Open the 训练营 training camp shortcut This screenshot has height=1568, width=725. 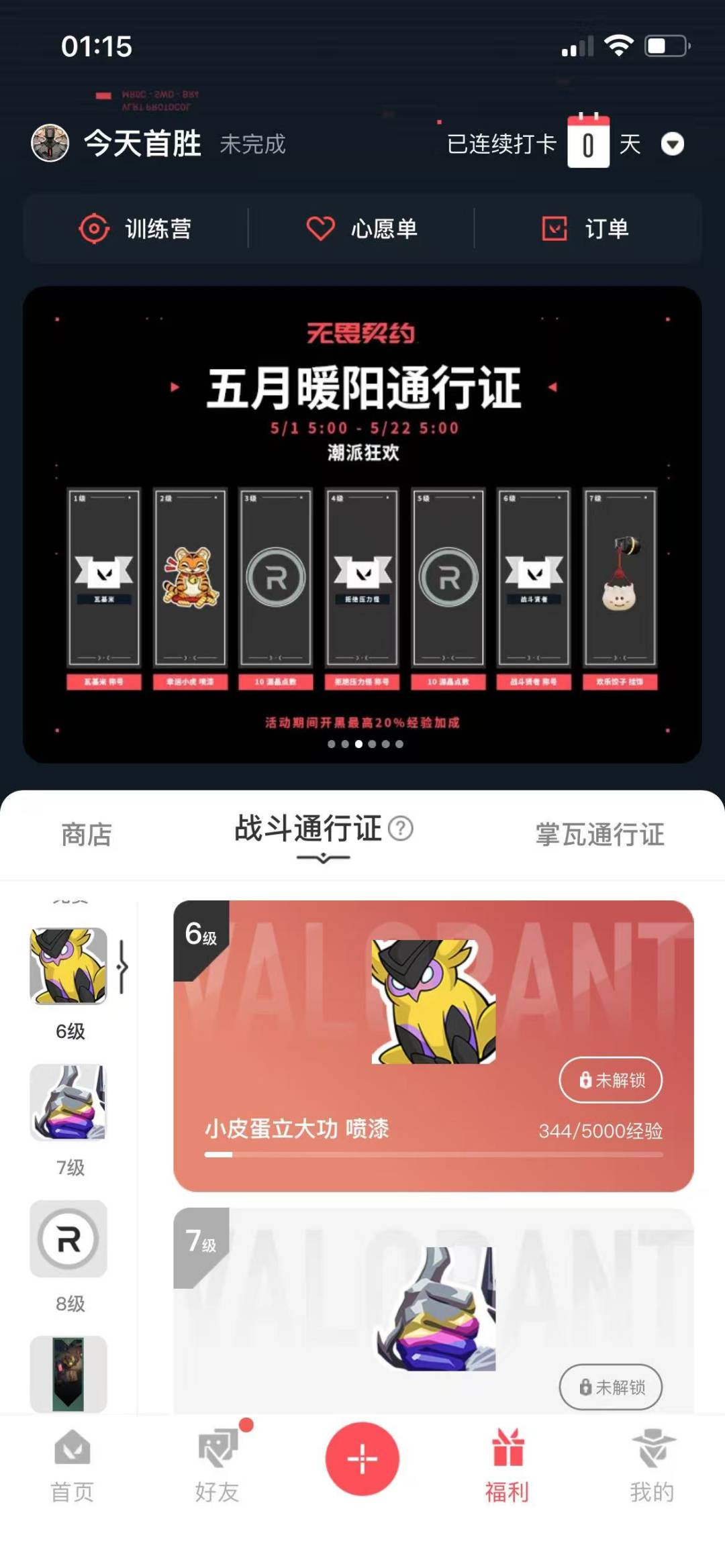tap(135, 229)
